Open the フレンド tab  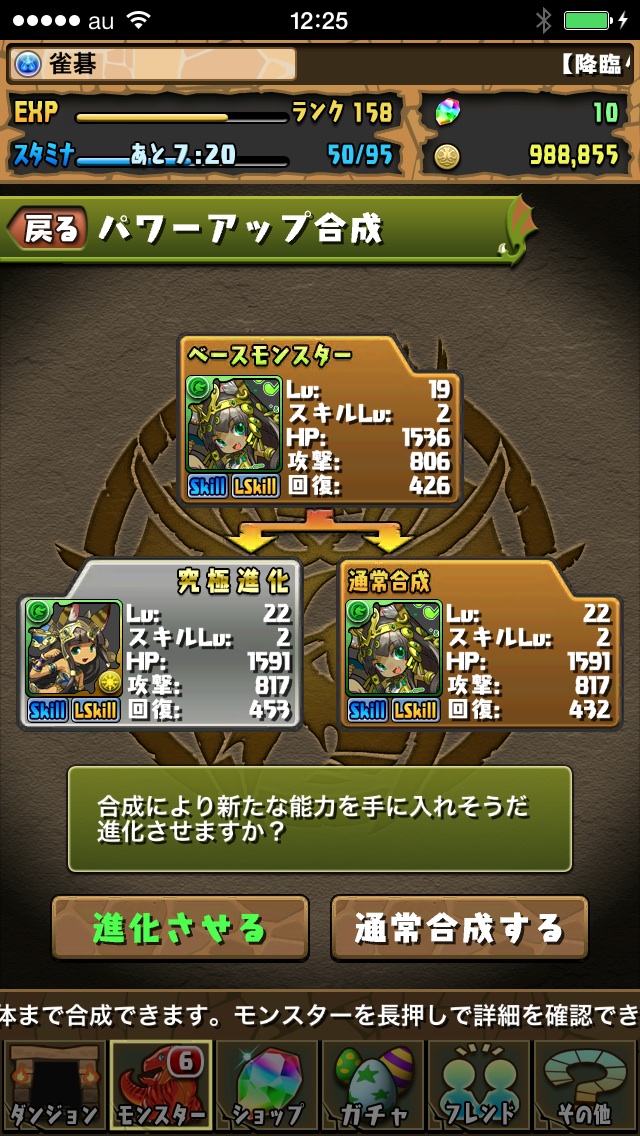pos(480,1087)
